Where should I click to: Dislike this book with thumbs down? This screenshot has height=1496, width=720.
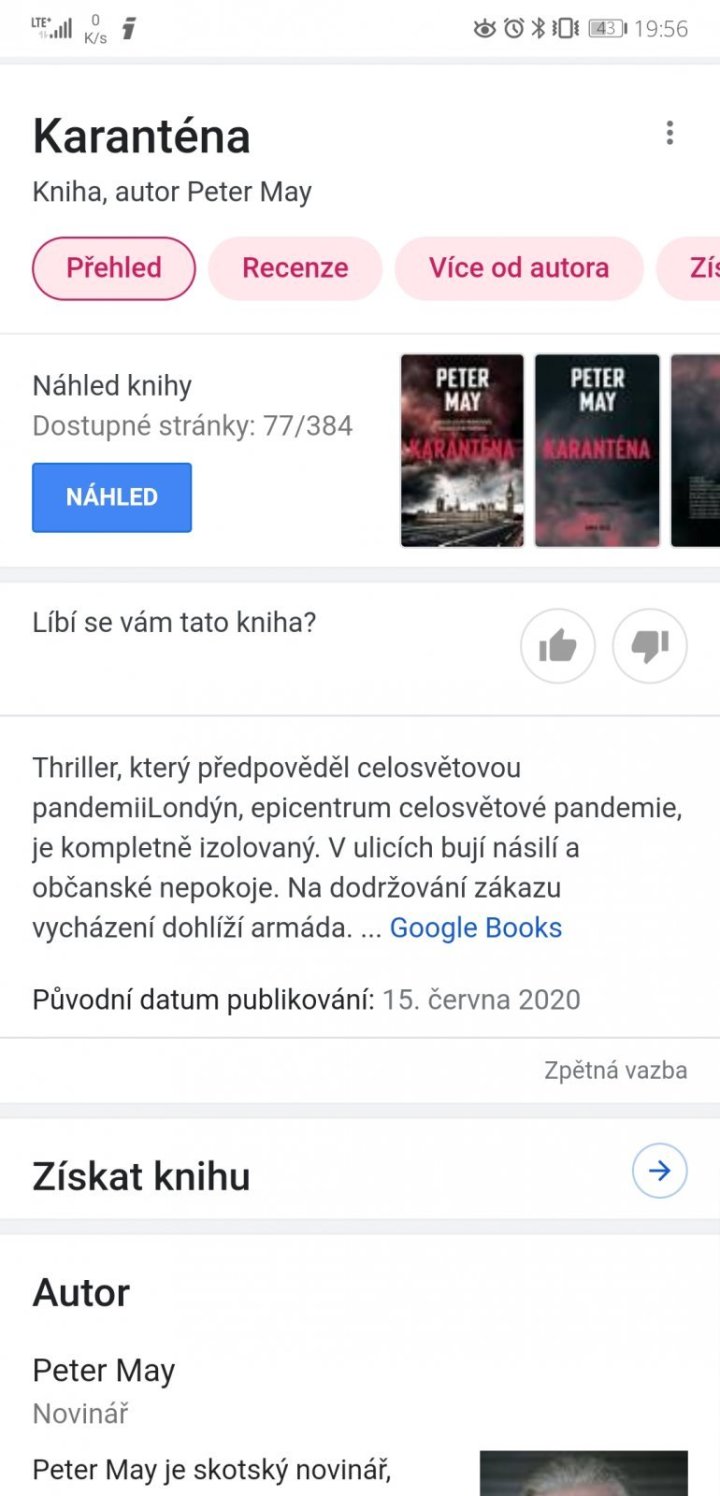[x=650, y=647]
